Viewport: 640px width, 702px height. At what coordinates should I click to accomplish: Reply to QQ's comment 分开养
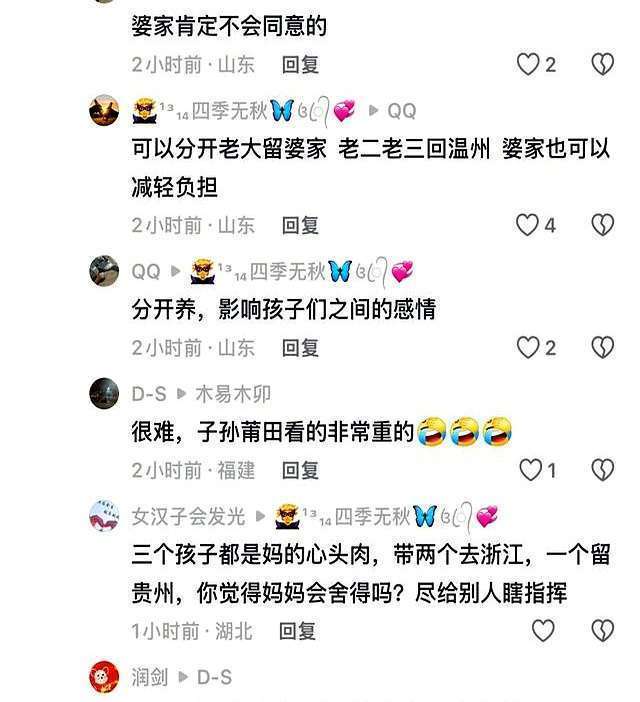pyautogui.click(x=300, y=348)
